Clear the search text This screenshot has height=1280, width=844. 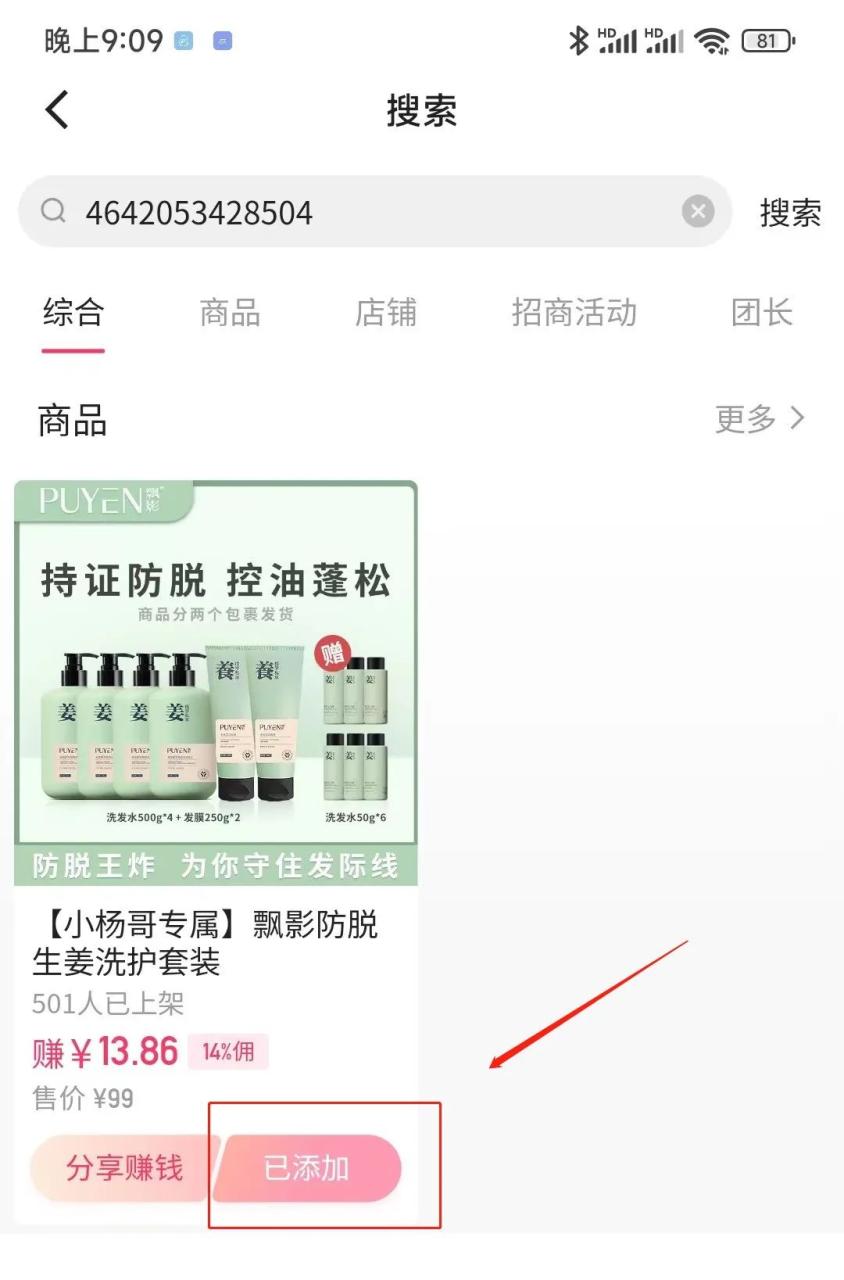tap(698, 212)
